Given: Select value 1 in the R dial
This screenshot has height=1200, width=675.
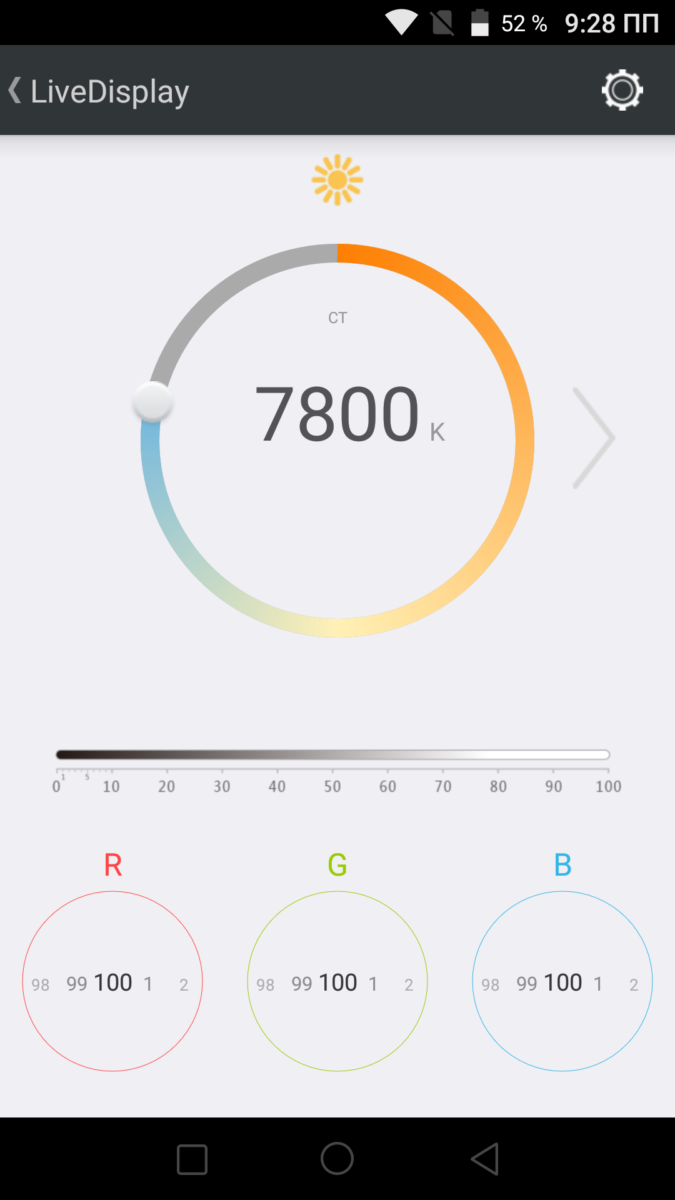Looking at the screenshot, I should click(148, 984).
